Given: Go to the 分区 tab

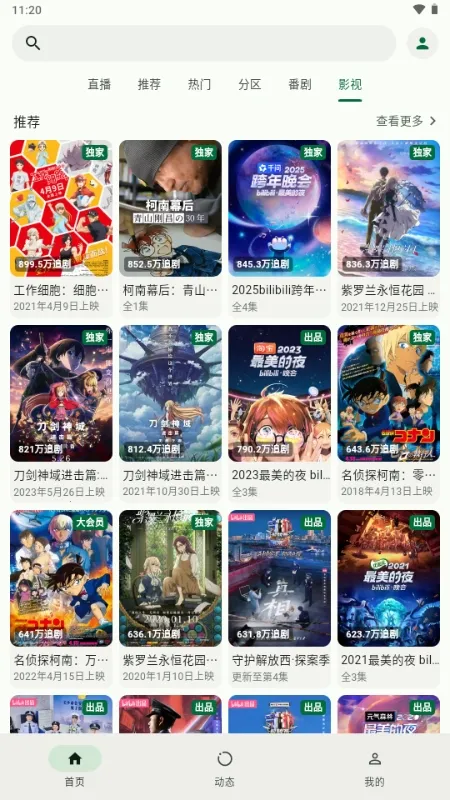Looking at the screenshot, I should [x=249, y=84].
